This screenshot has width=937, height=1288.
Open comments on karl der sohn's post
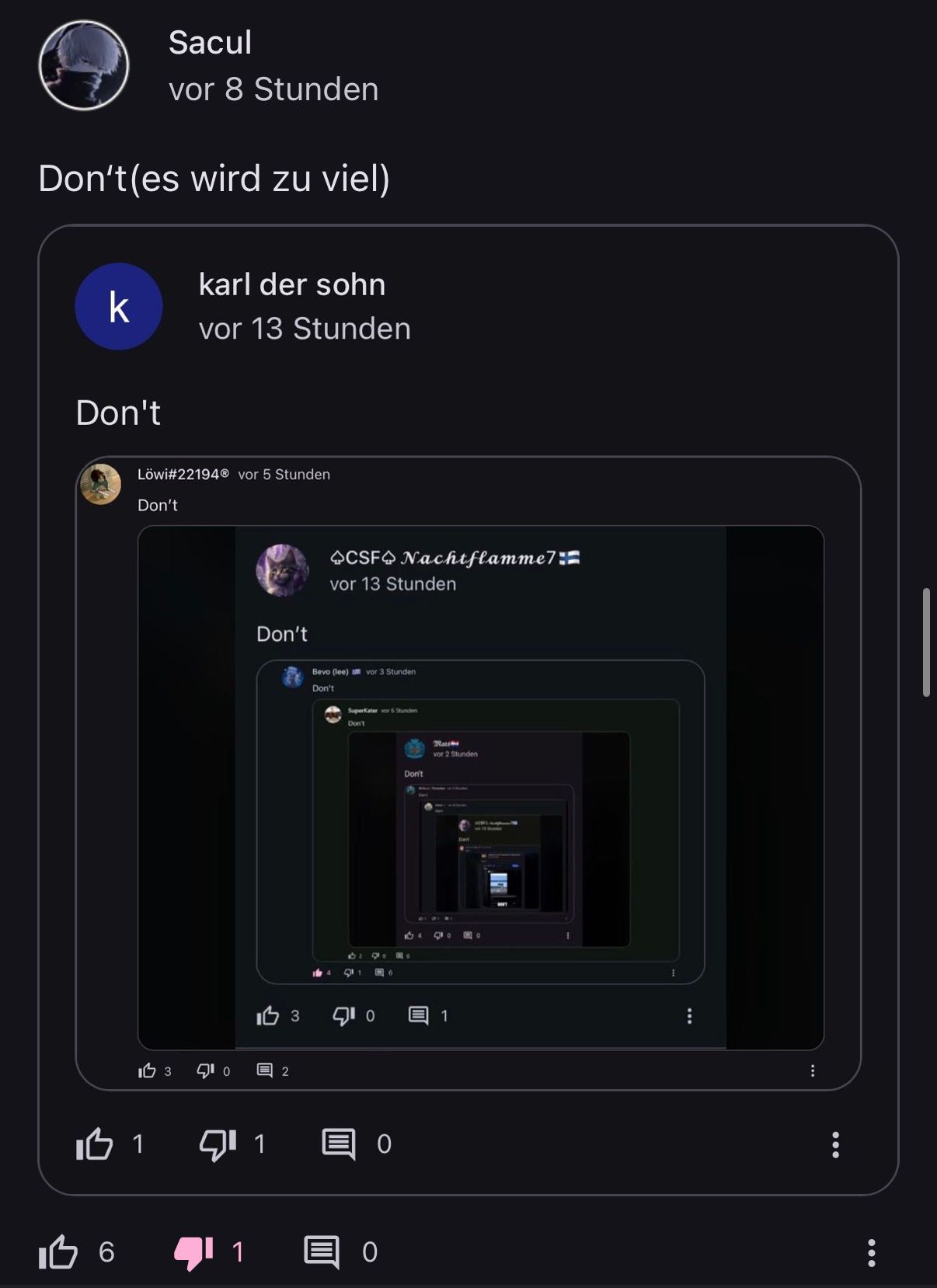click(339, 1144)
